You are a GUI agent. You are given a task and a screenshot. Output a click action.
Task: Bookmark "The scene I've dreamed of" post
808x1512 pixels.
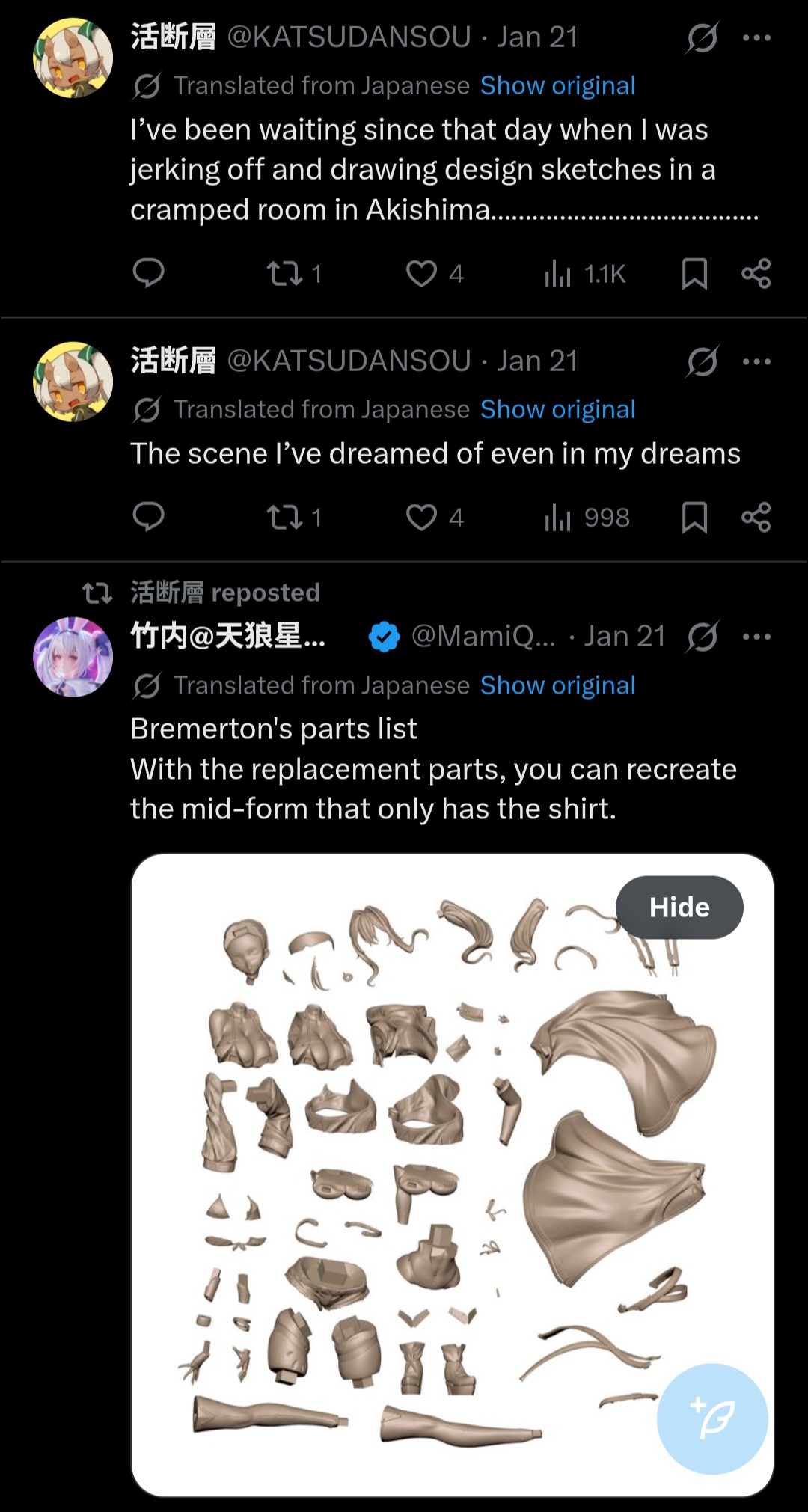pyautogui.click(x=694, y=517)
